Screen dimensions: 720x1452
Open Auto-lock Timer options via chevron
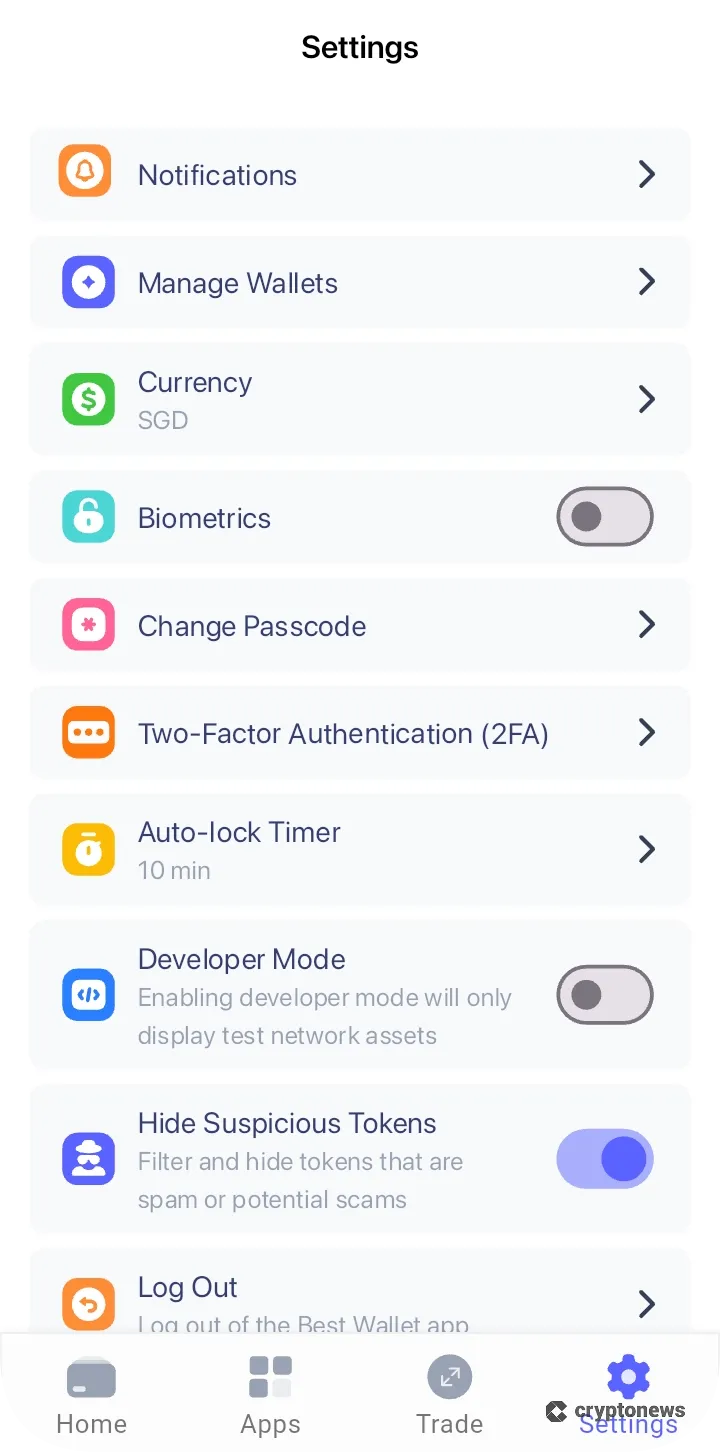tap(646, 849)
